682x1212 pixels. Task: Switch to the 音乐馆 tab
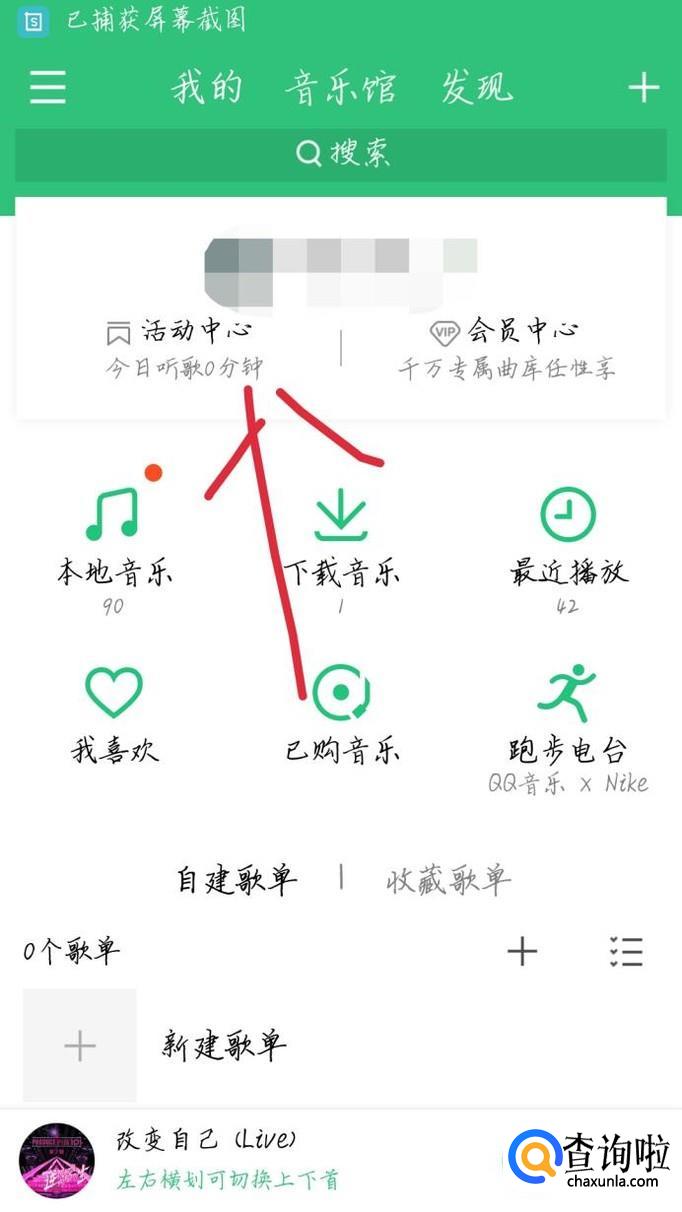tap(340, 88)
